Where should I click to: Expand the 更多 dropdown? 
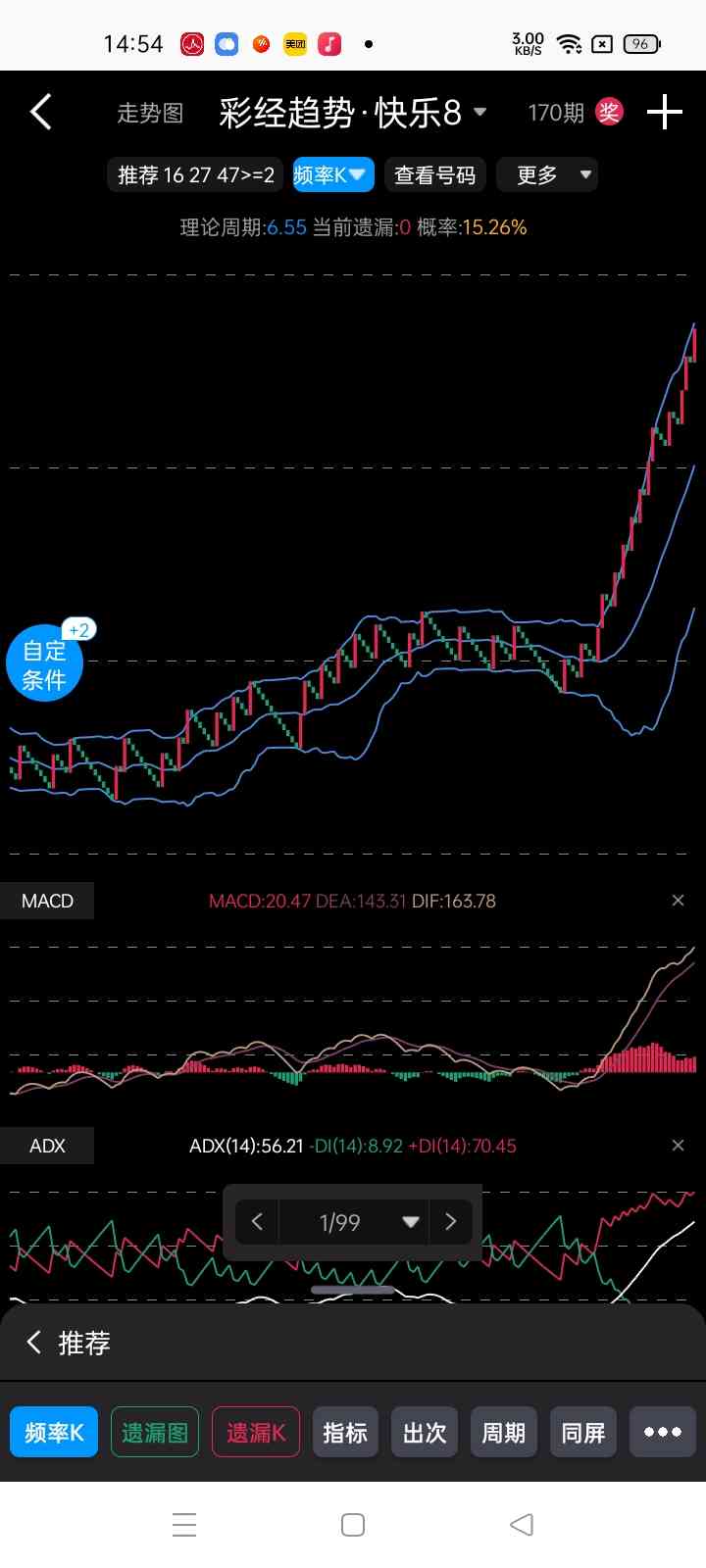(x=547, y=174)
